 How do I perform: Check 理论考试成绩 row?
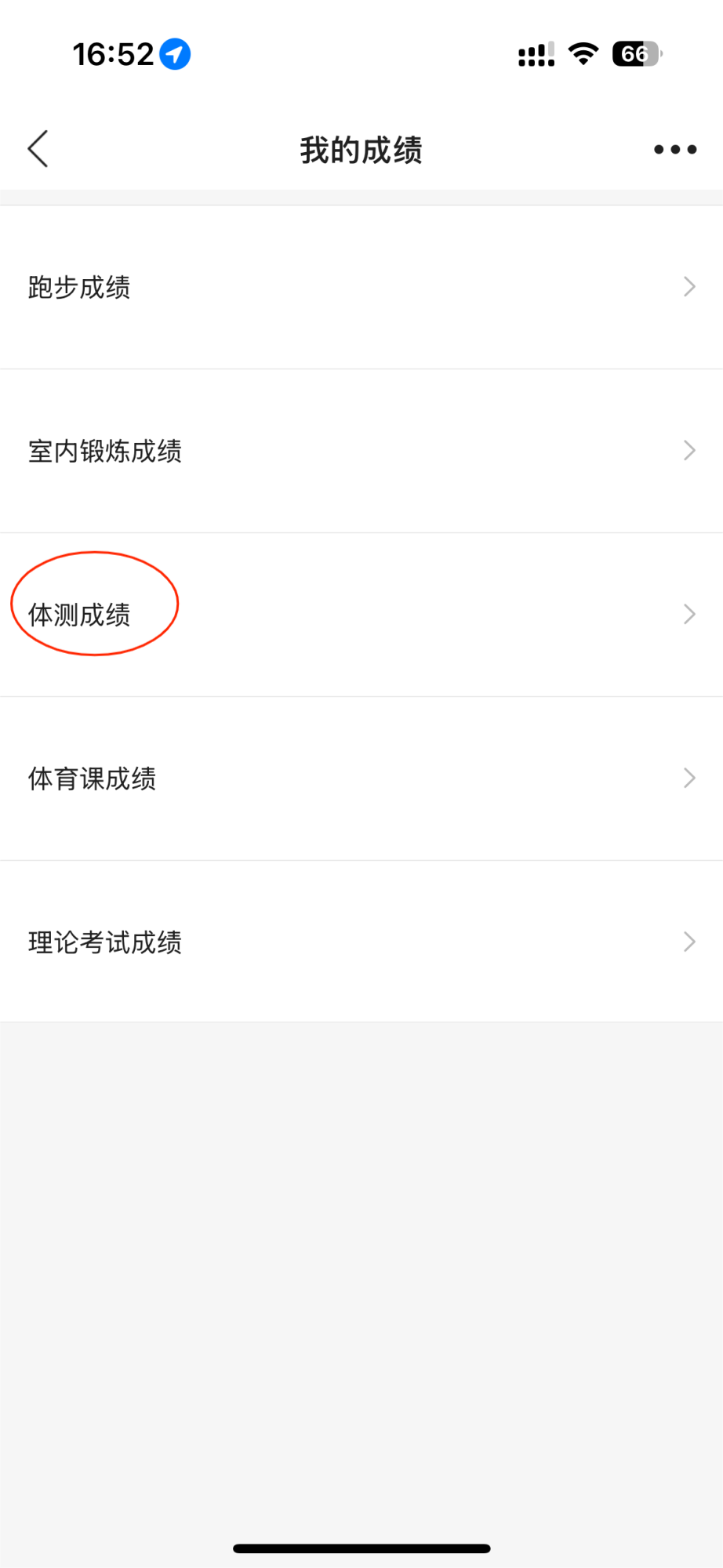(x=361, y=942)
